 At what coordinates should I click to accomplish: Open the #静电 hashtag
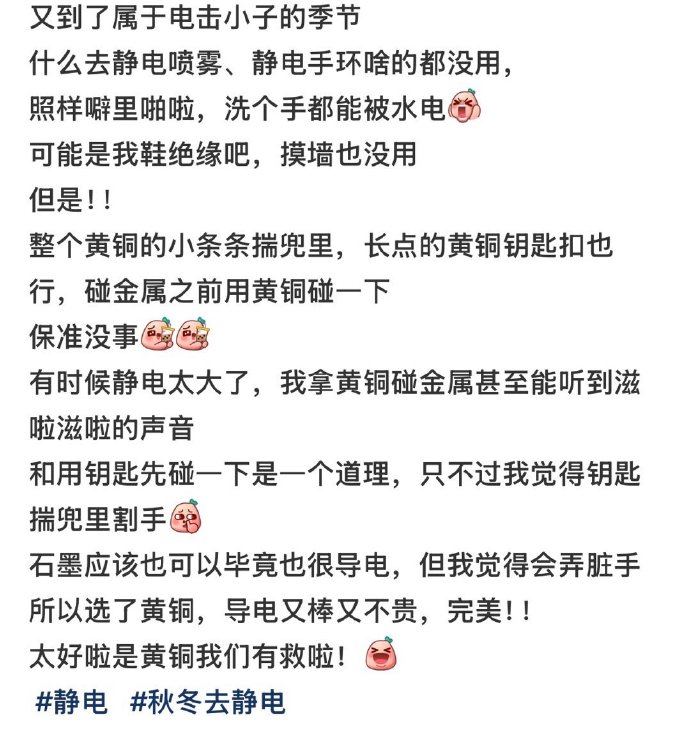[71, 702]
